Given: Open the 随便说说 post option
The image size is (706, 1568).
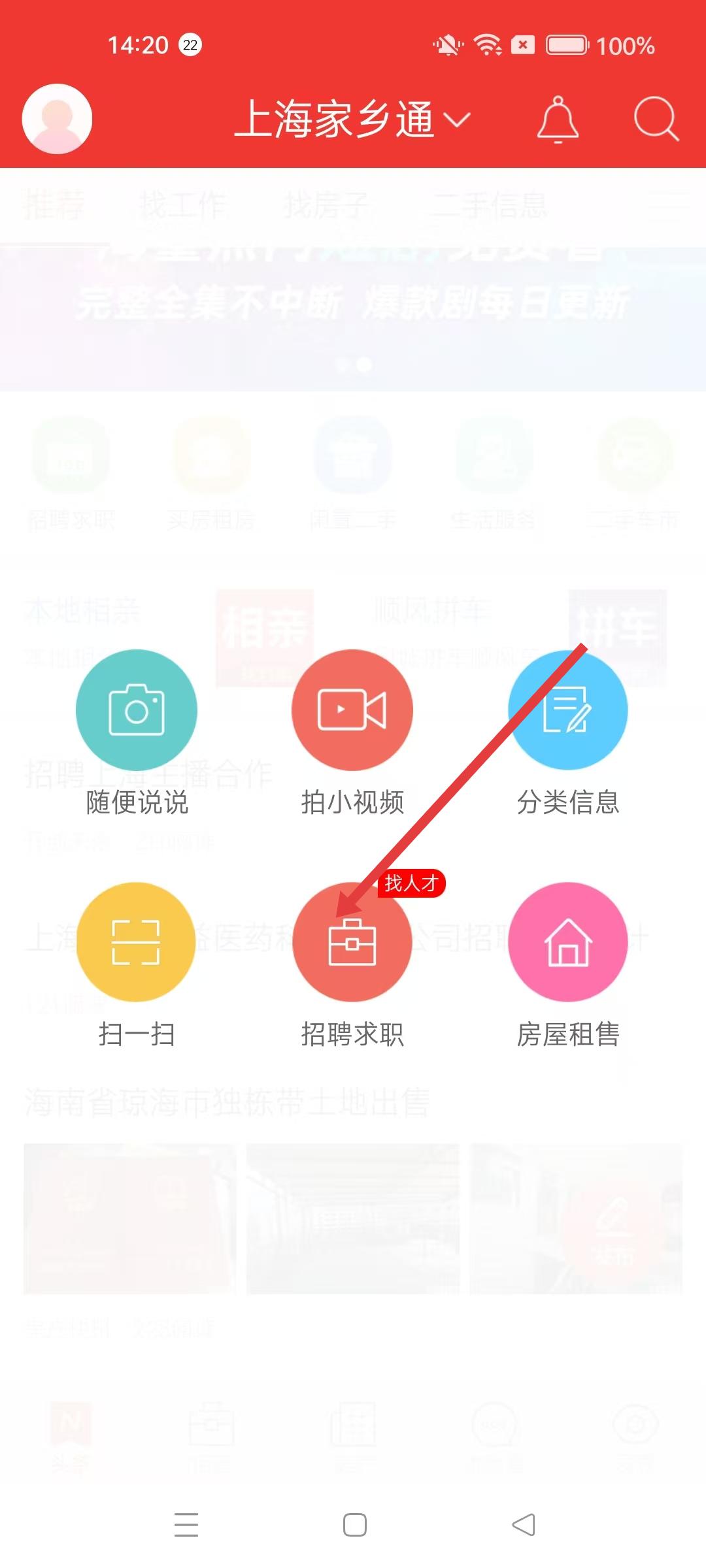Looking at the screenshot, I should coord(136,710).
